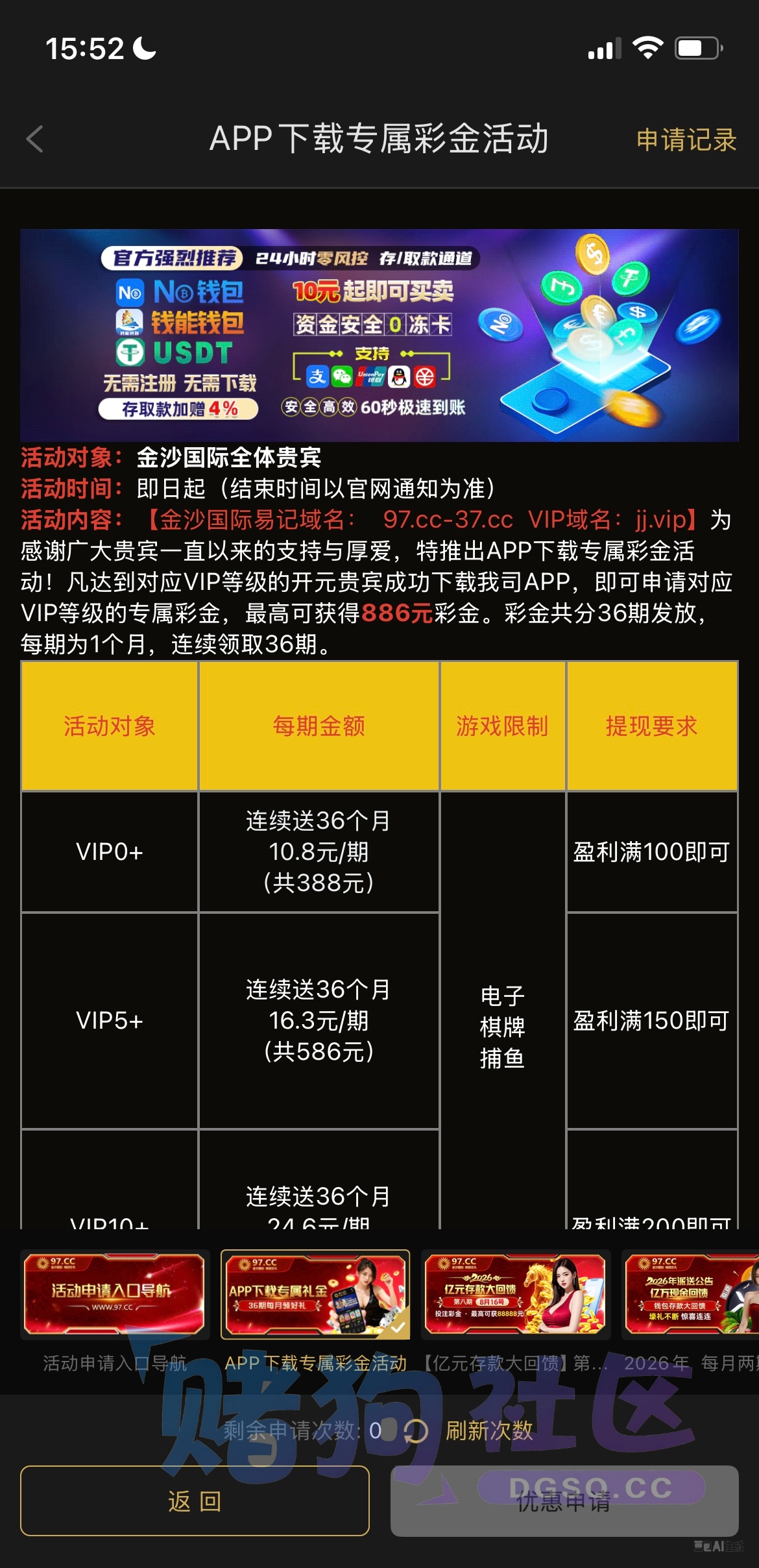Open the wallet deposit promo banner

tap(379, 335)
